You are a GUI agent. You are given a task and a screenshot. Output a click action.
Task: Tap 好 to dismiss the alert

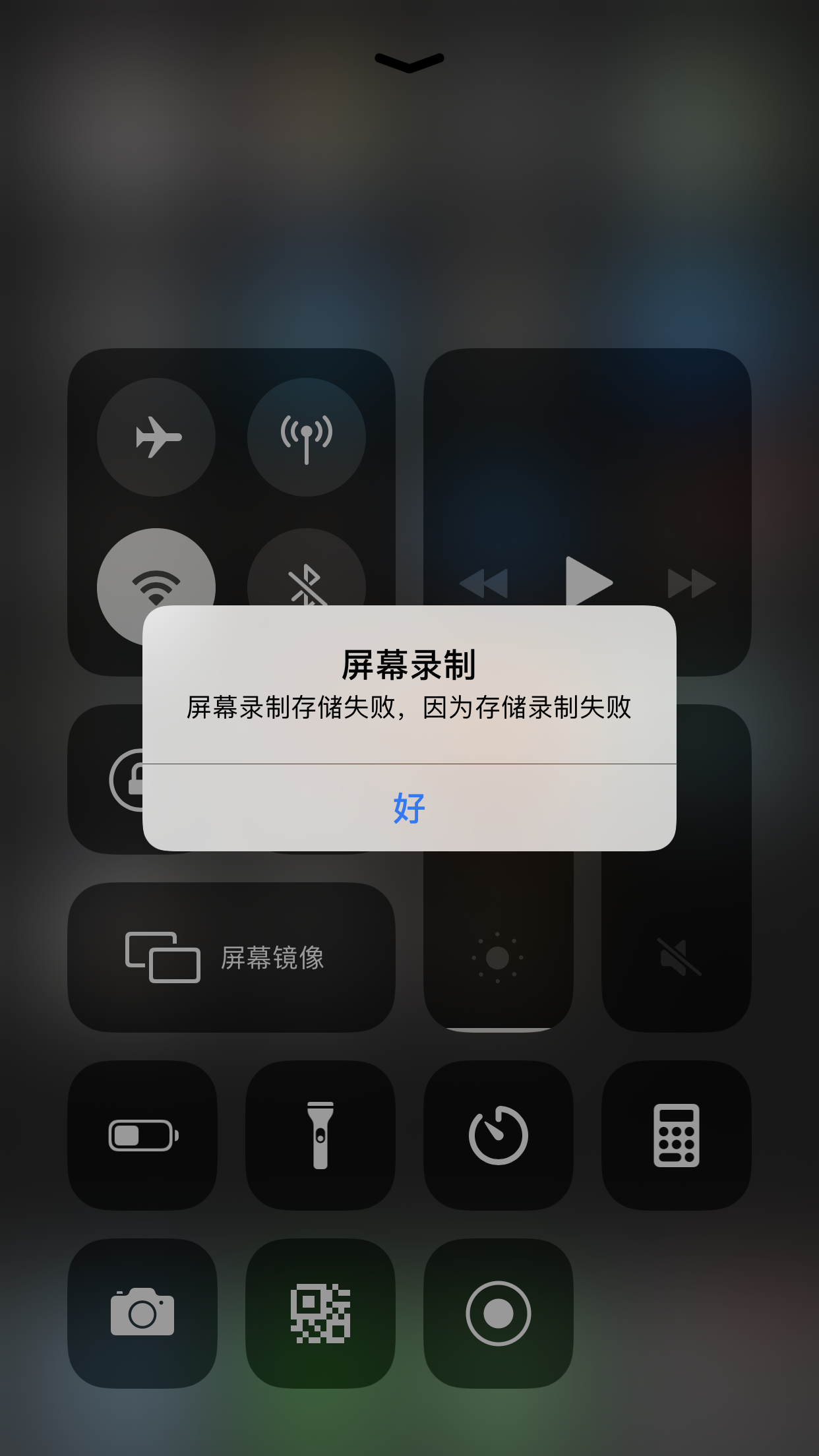pyautogui.click(x=409, y=808)
